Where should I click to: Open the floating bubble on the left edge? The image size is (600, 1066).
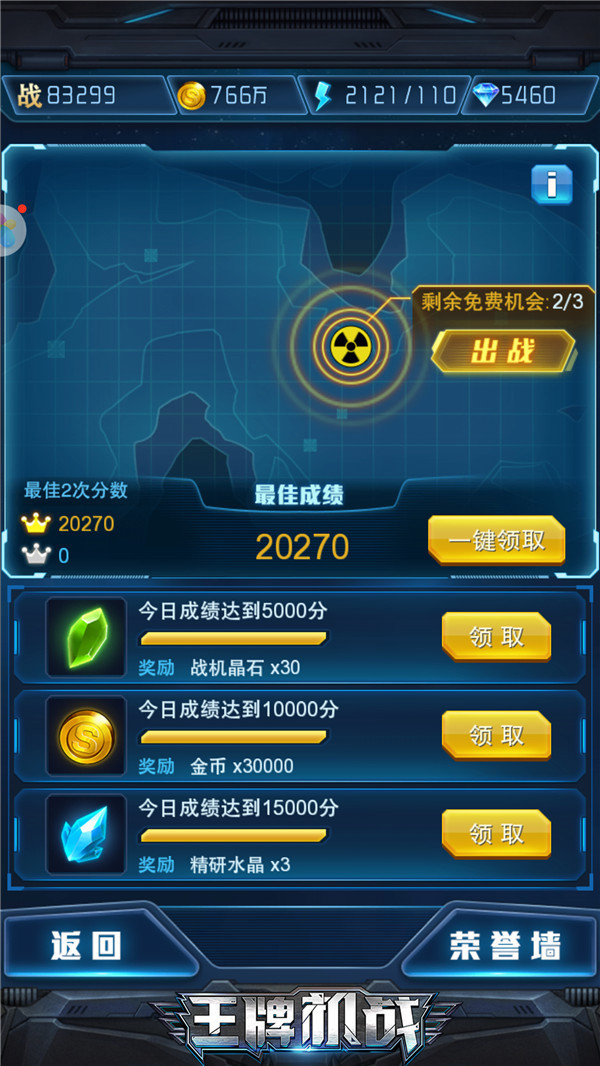pos(9,230)
